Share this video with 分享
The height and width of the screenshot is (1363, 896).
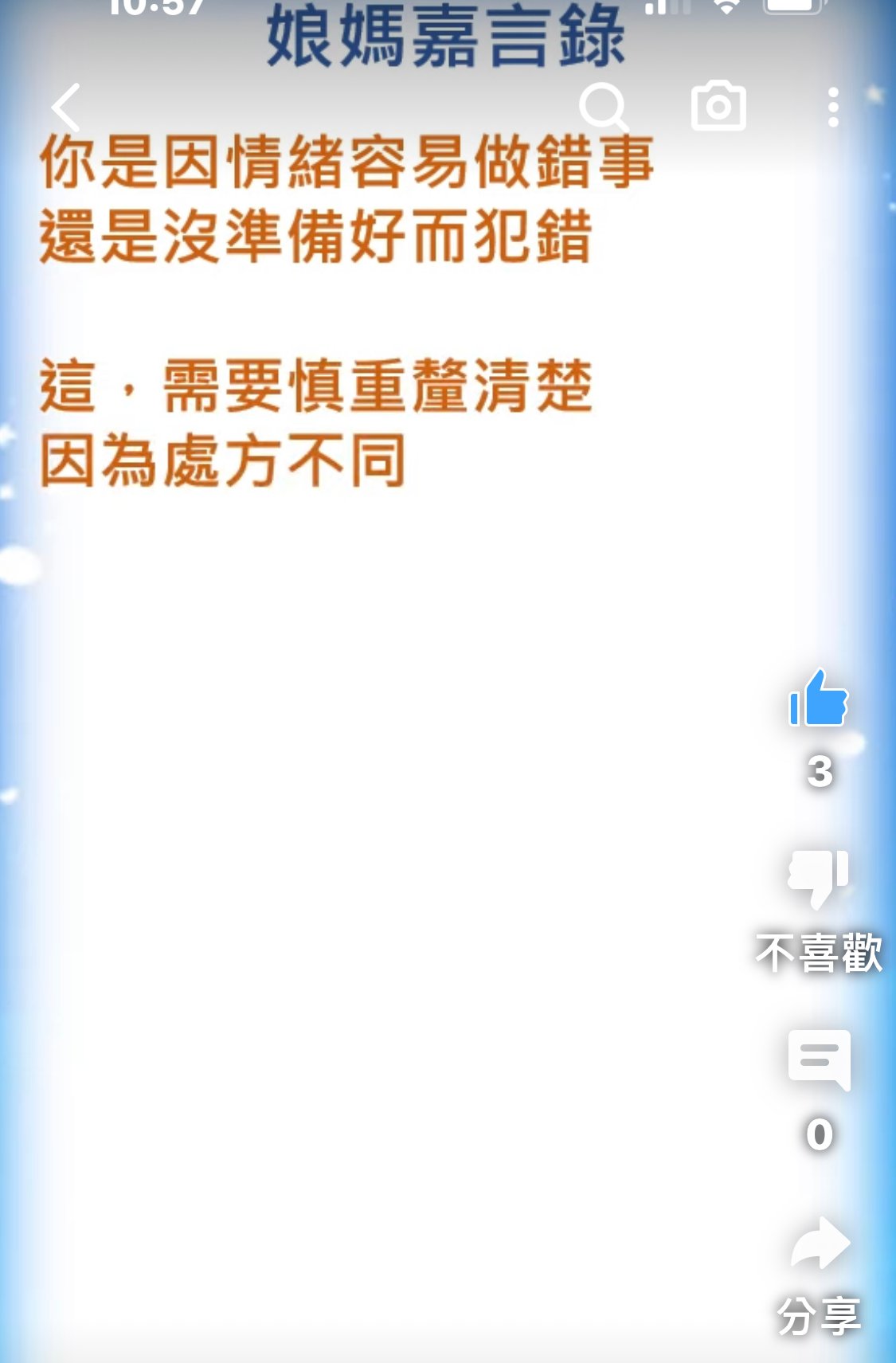820,1244
